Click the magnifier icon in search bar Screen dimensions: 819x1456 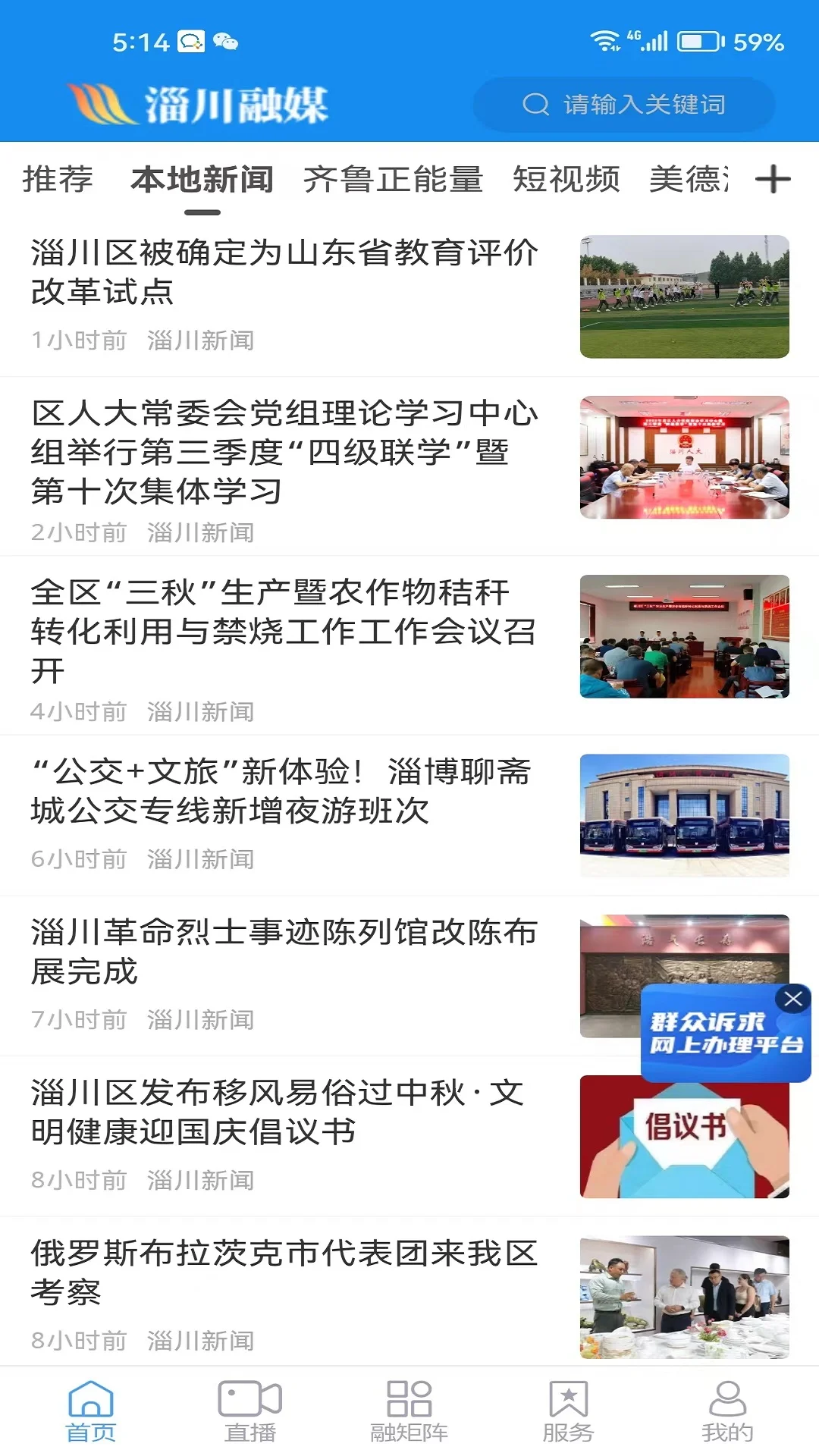pyautogui.click(x=537, y=105)
